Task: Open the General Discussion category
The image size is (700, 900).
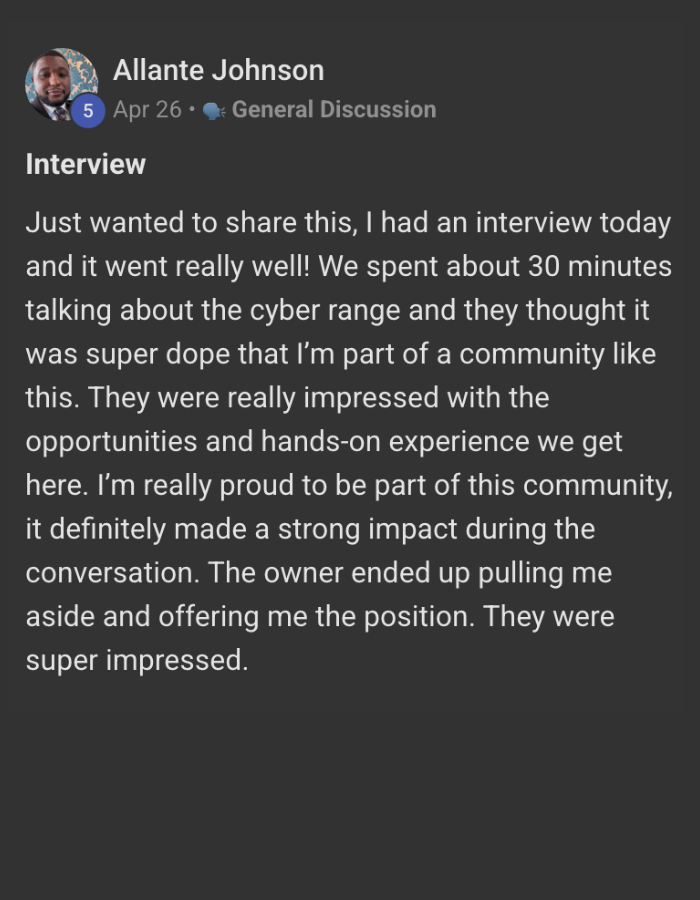Action: [x=333, y=110]
